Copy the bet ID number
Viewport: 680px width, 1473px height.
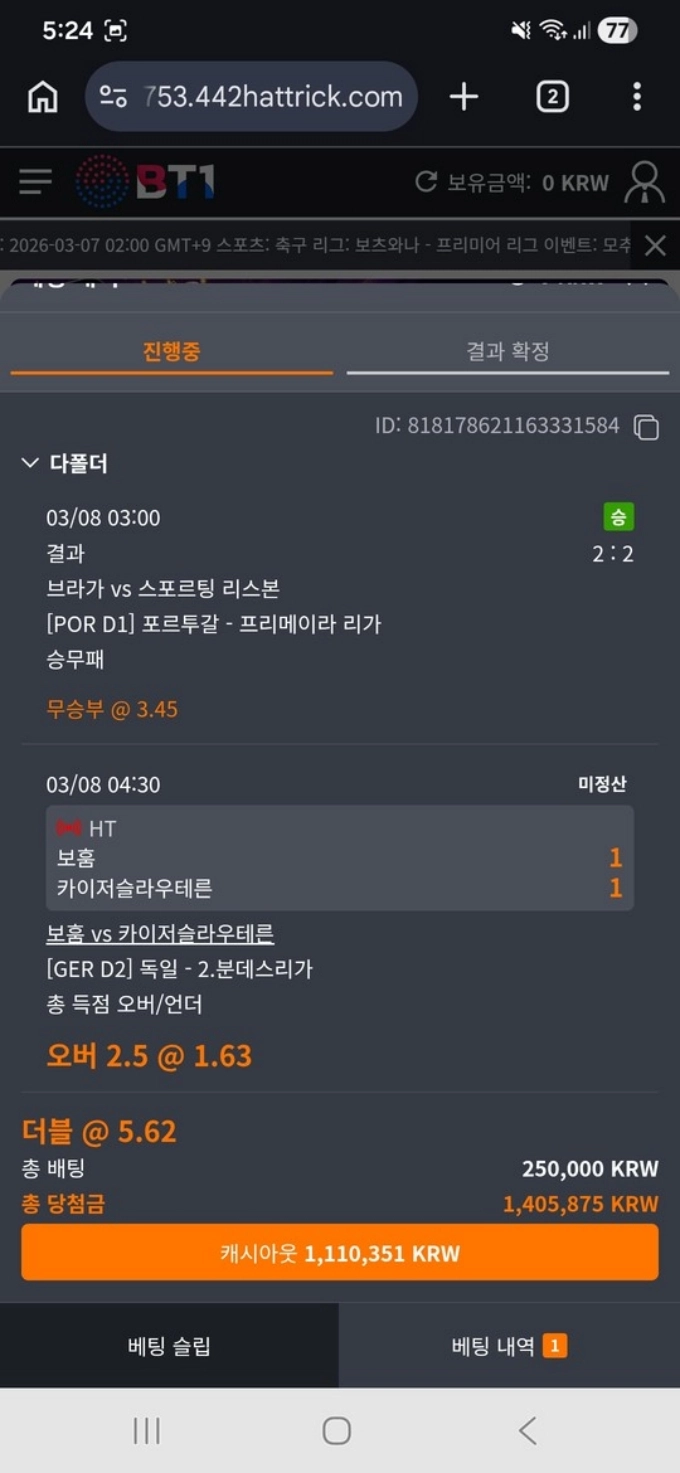click(647, 427)
